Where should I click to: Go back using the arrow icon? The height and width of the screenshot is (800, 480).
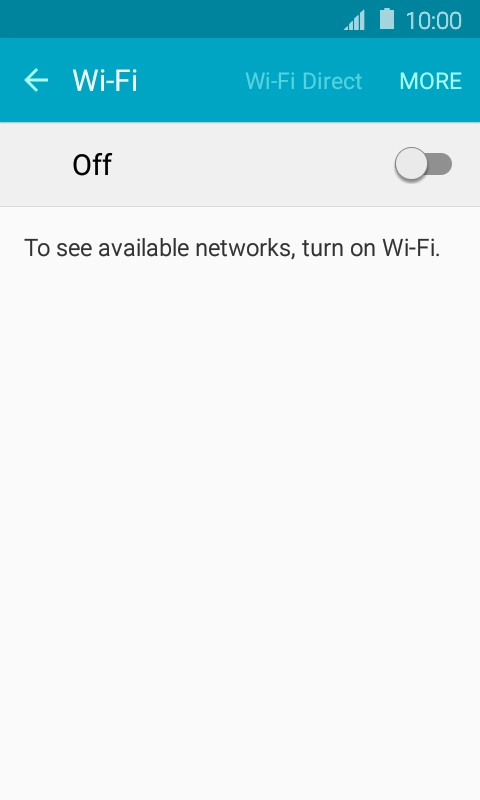[x=36, y=81]
